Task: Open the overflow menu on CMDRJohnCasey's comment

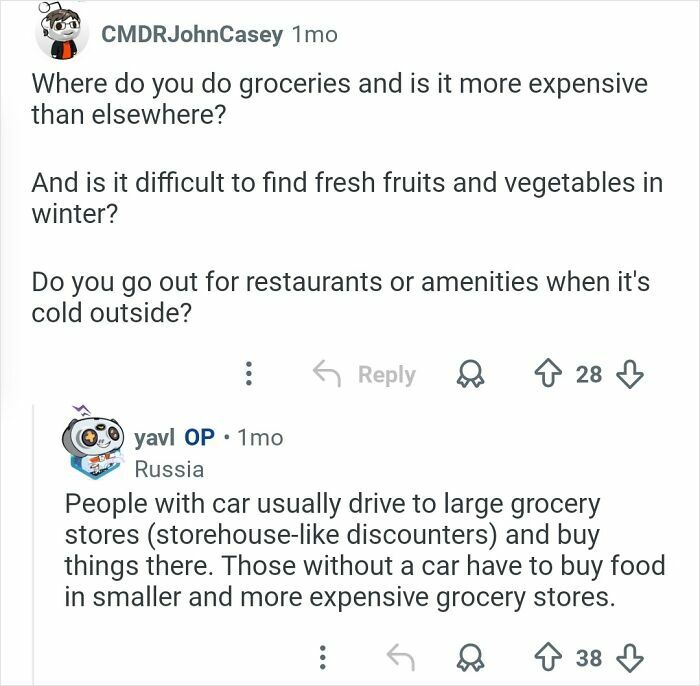Action: point(249,375)
